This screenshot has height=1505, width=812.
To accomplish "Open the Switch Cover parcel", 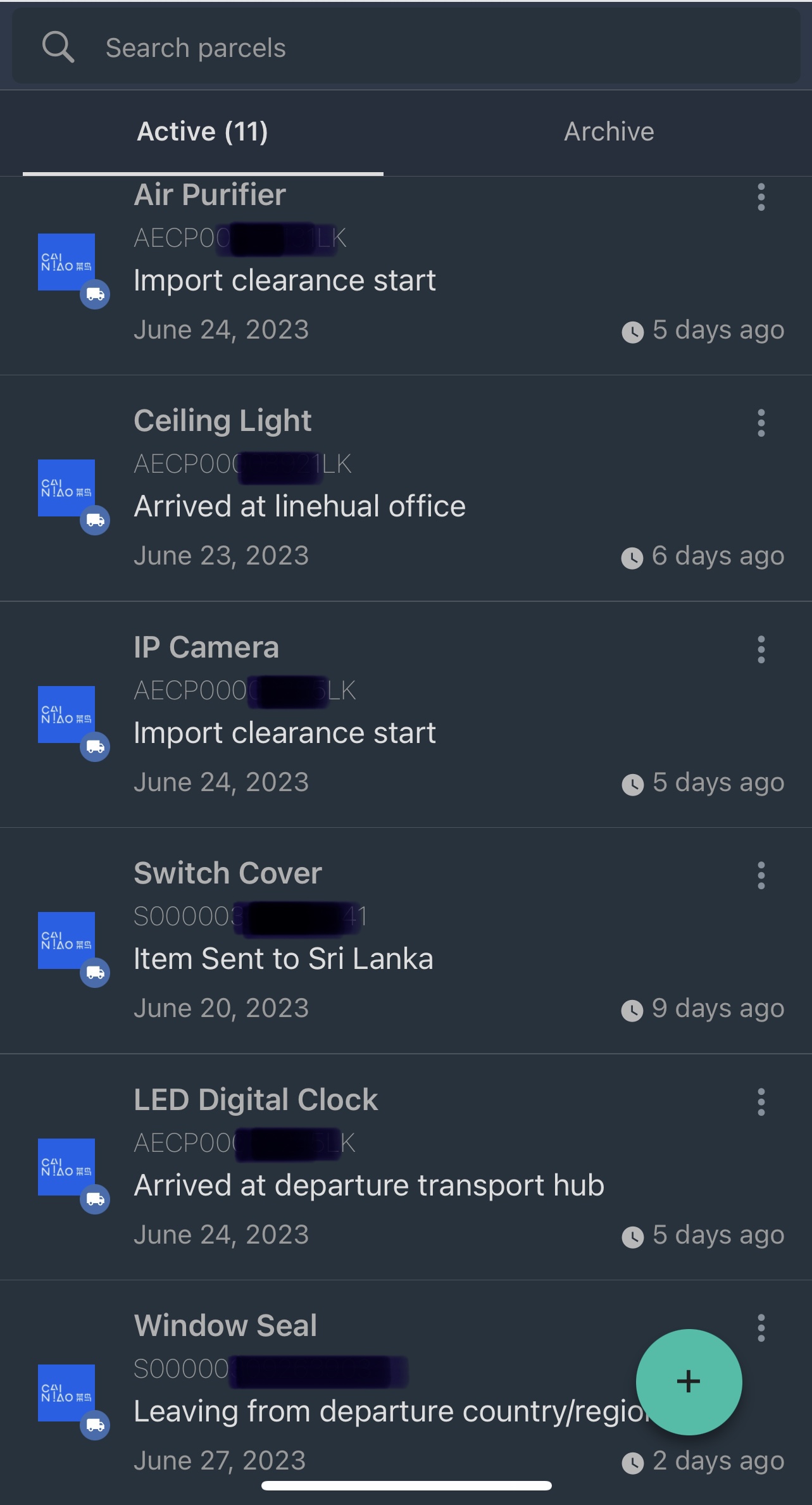I will coord(406,941).
